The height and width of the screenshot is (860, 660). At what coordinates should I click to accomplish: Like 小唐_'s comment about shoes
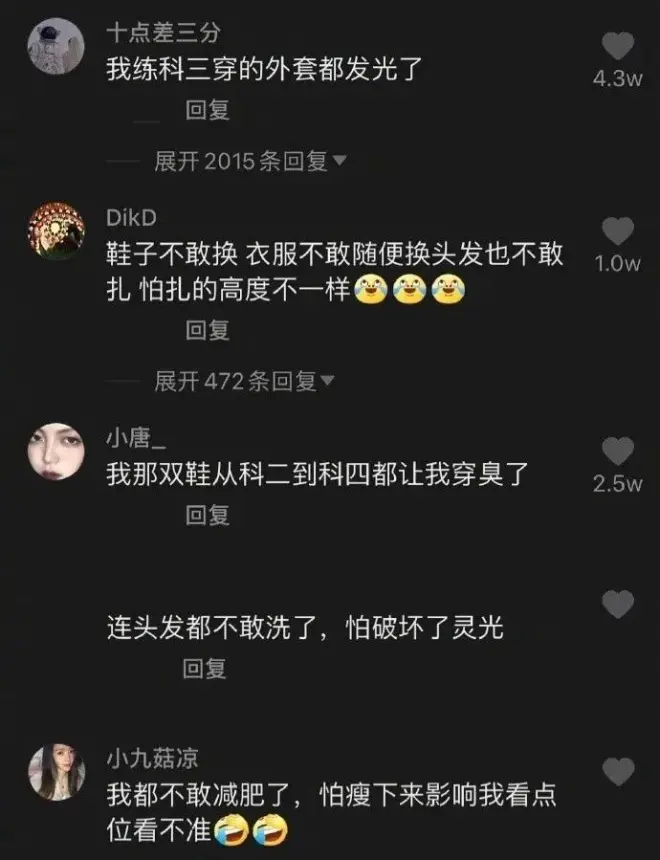point(619,452)
